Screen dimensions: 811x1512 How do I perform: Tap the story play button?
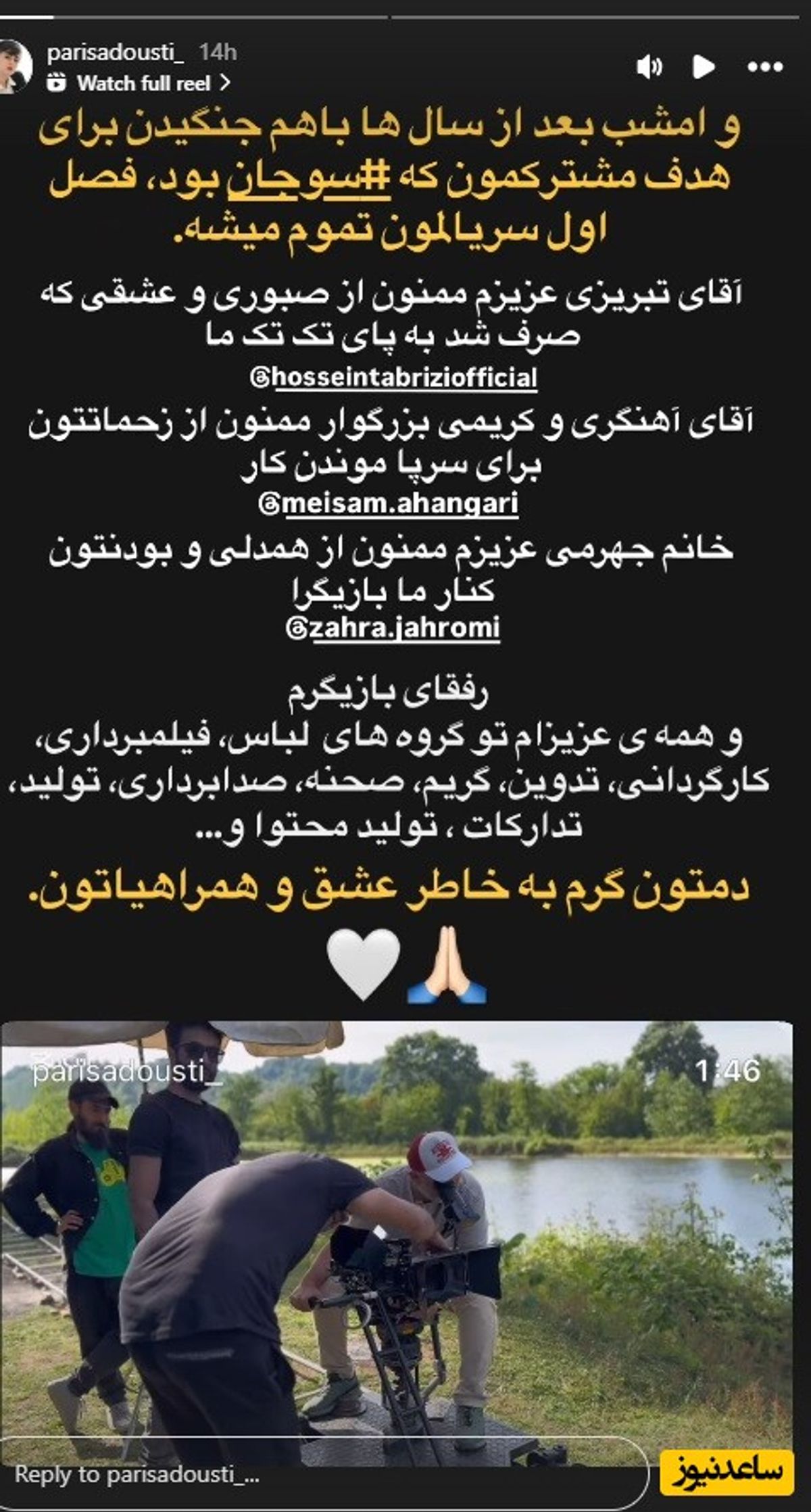[x=704, y=67]
